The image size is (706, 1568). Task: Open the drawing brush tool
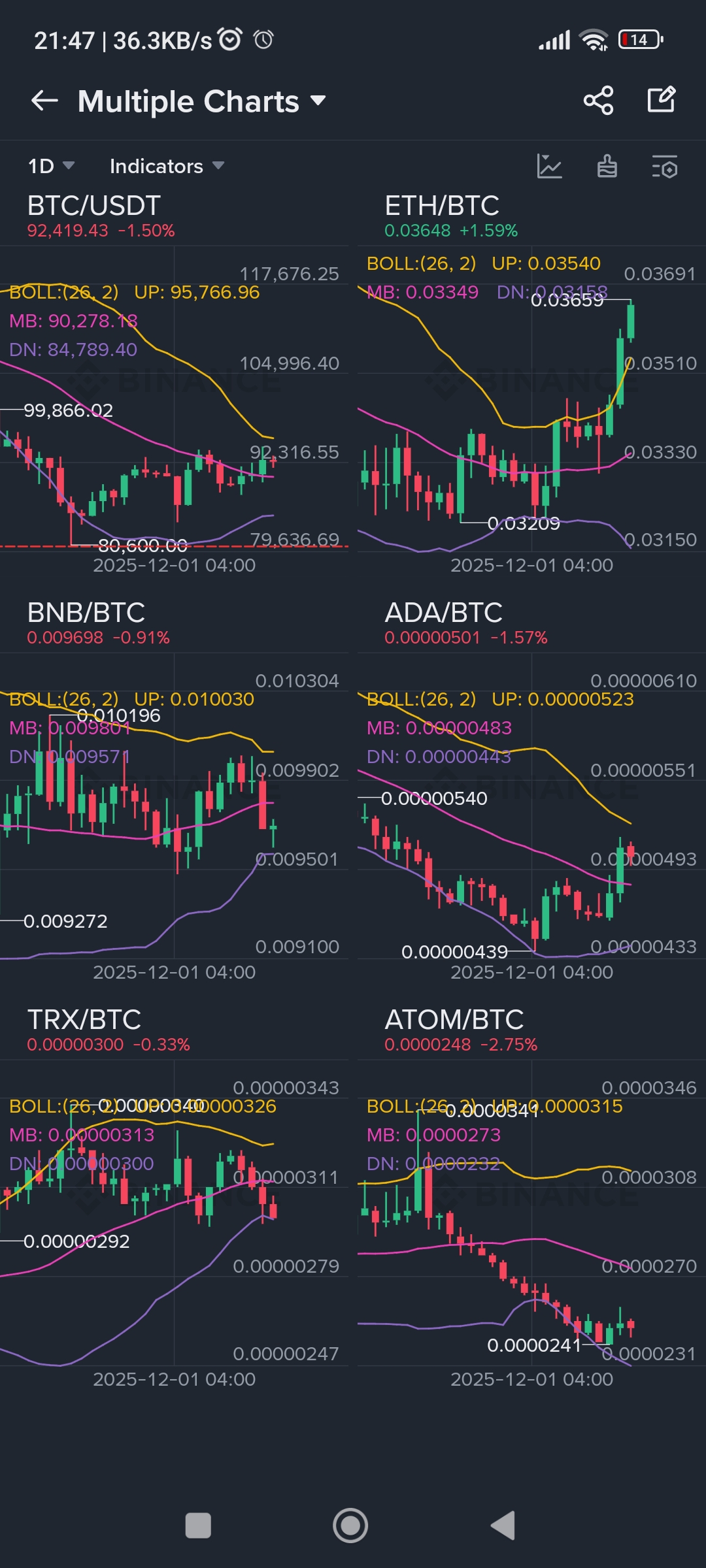click(x=607, y=167)
